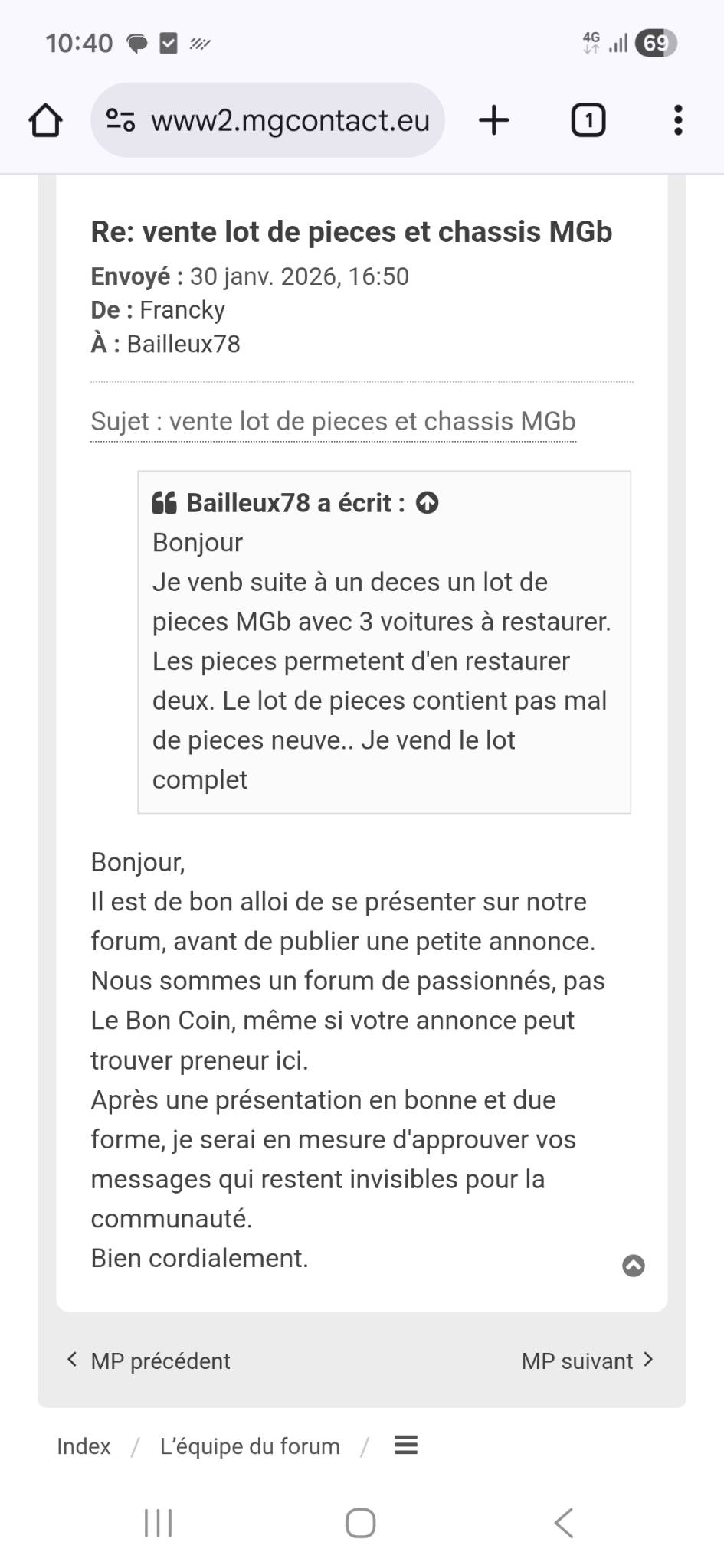
Task: Expand the MP suivant chevron
Action: 646,1361
